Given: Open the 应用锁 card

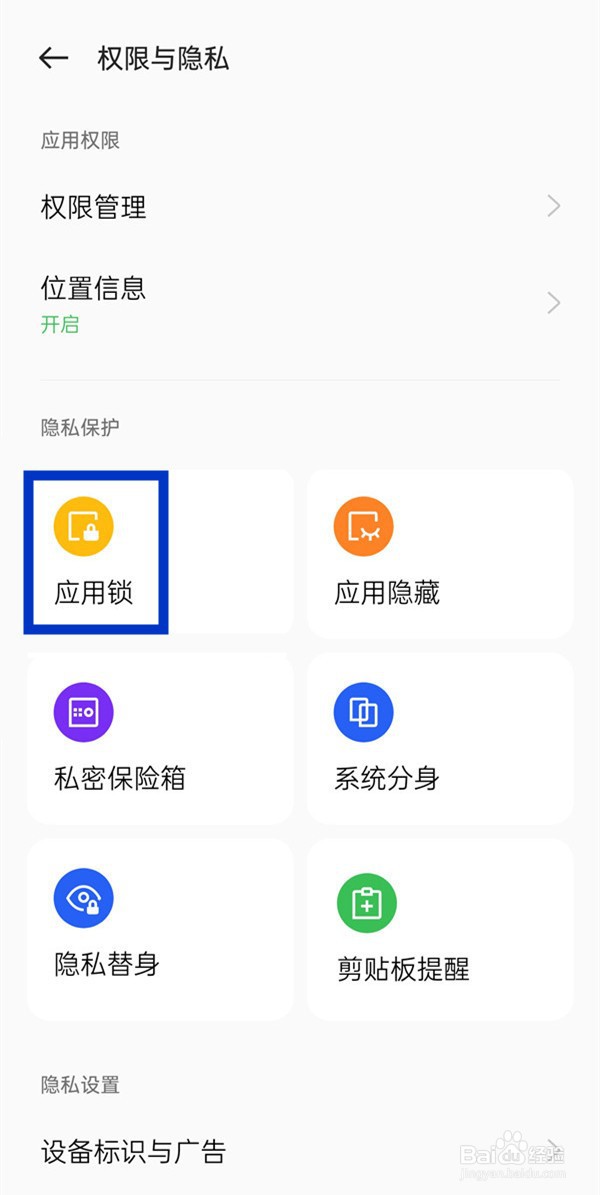Looking at the screenshot, I should coord(160,552).
